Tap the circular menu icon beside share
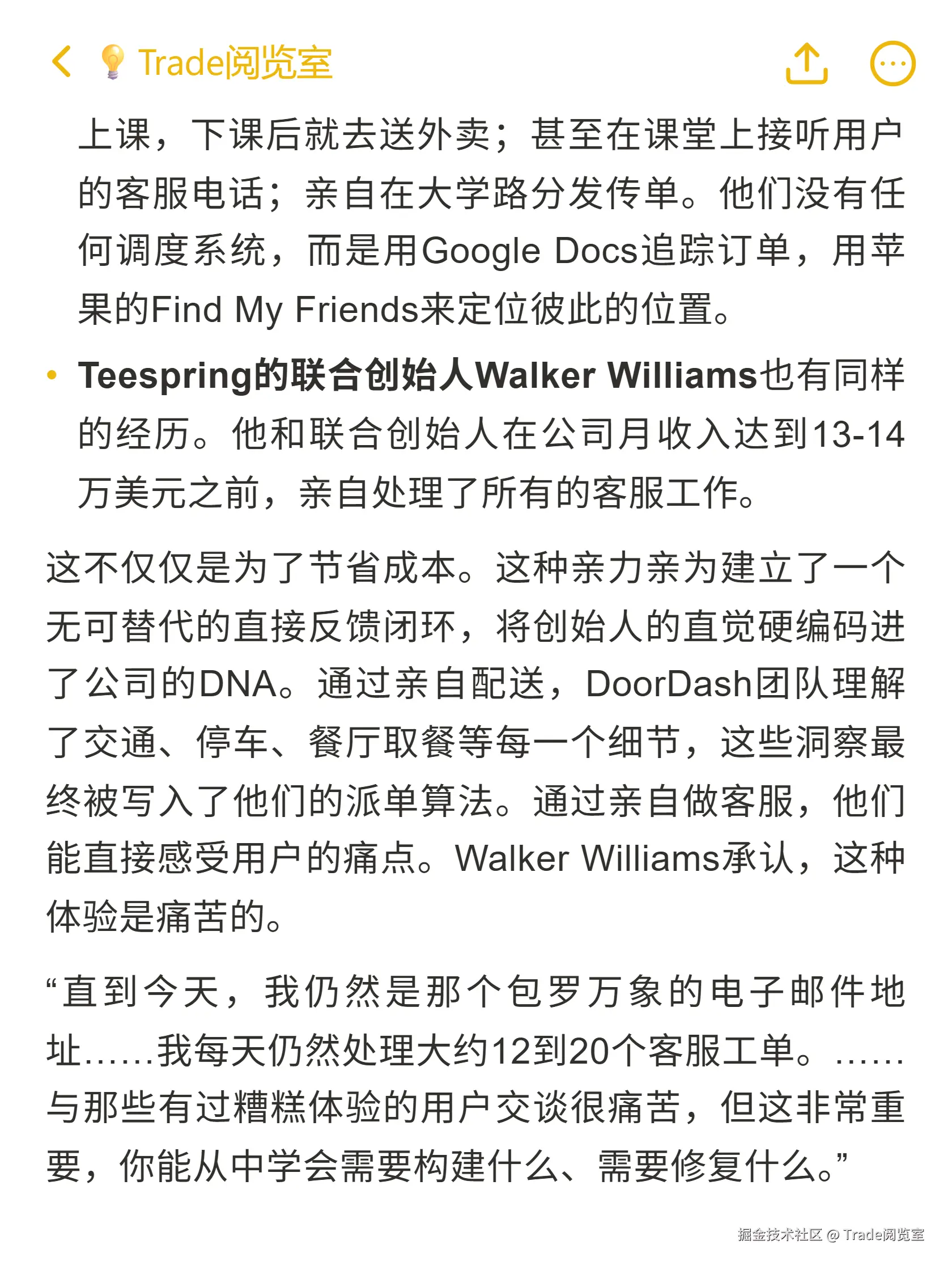Viewport: 952px width, 1270px height. pyautogui.click(x=893, y=65)
